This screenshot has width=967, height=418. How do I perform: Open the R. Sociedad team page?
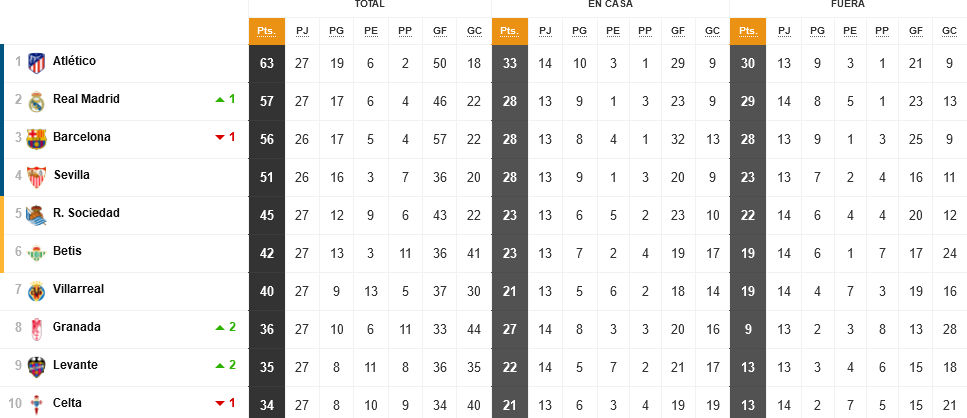pos(85,213)
